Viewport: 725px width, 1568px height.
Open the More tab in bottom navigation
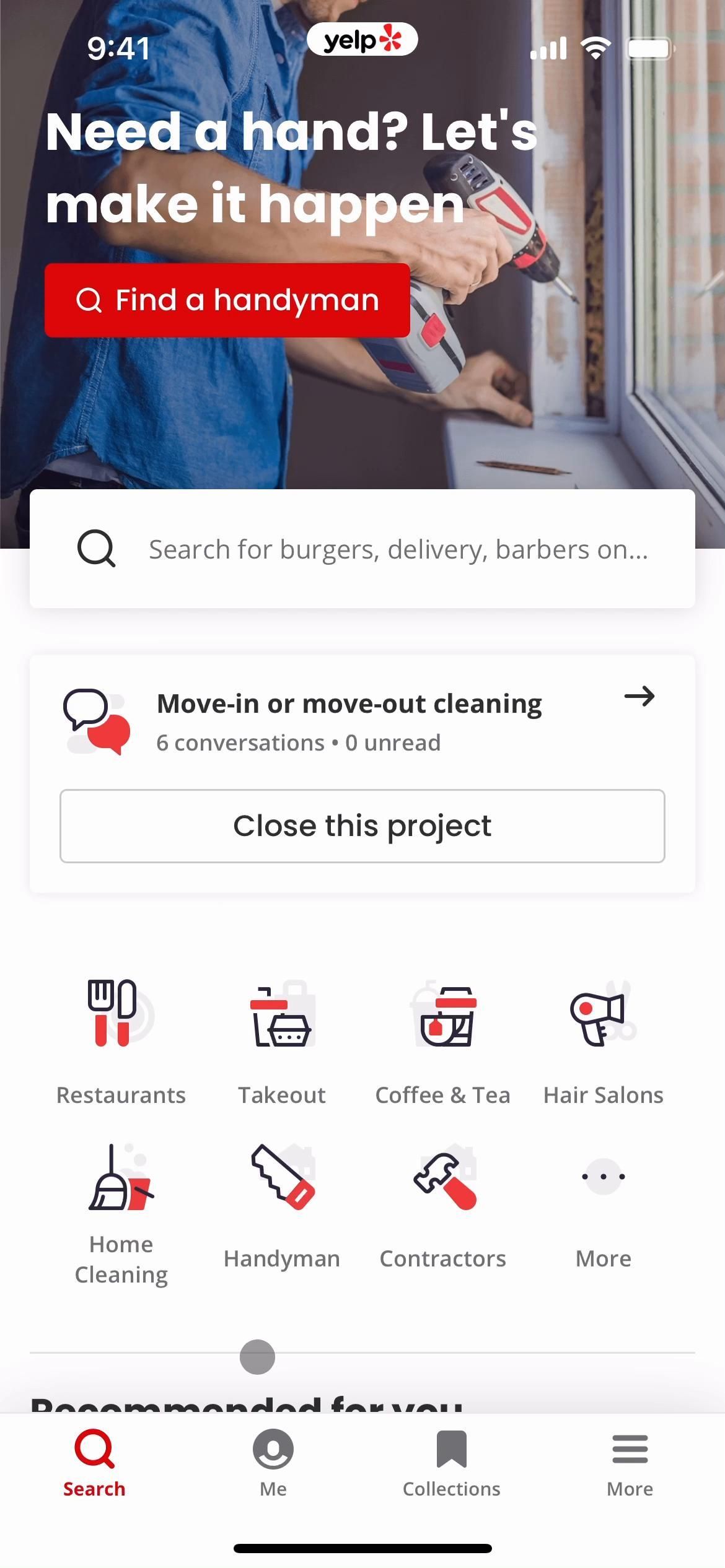point(630,1463)
